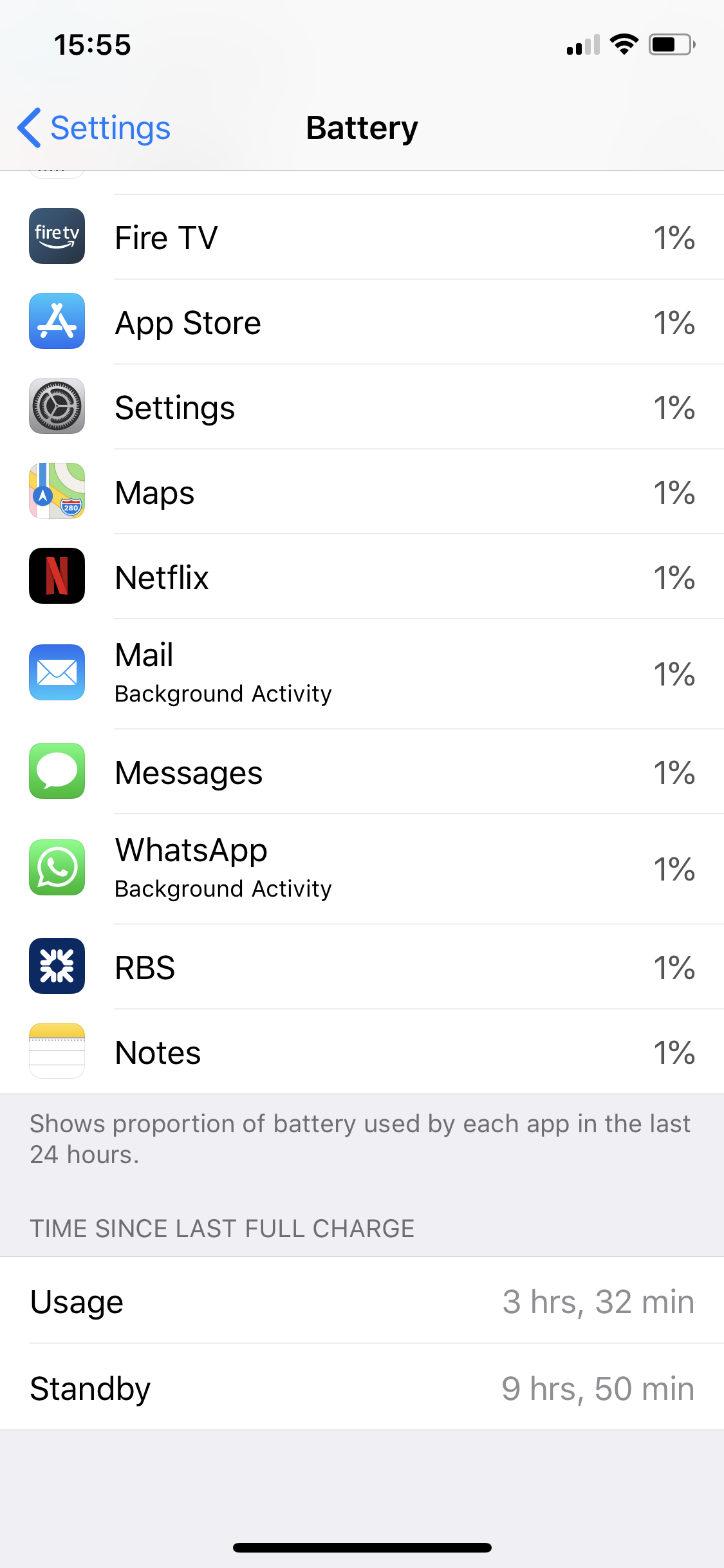Select the App Store usage row
This screenshot has width=724, height=1568.
(x=362, y=322)
